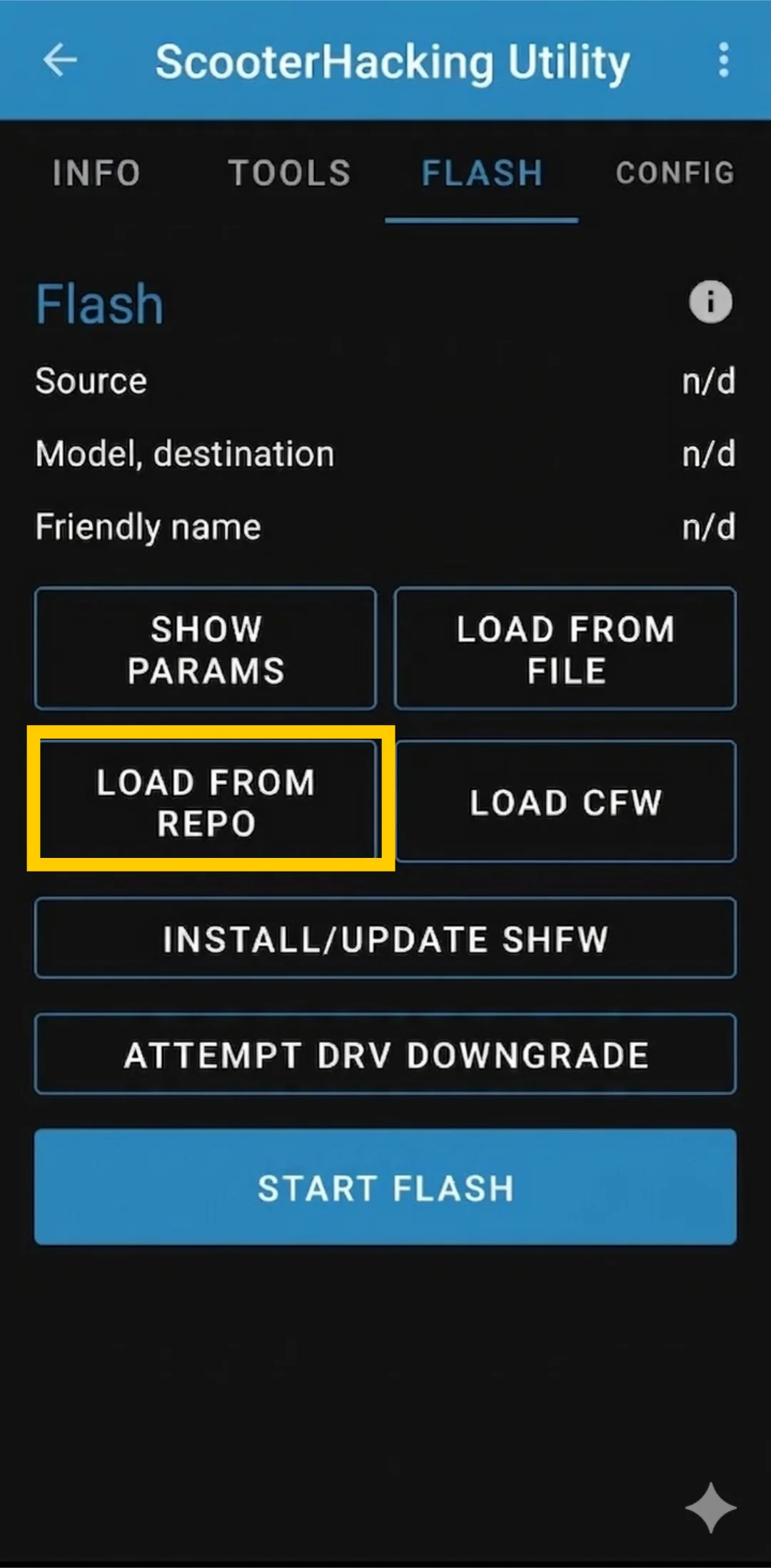Tap the back arrow in the toolbar
This screenshot has width=771, height=1568.
pos(61,61)
